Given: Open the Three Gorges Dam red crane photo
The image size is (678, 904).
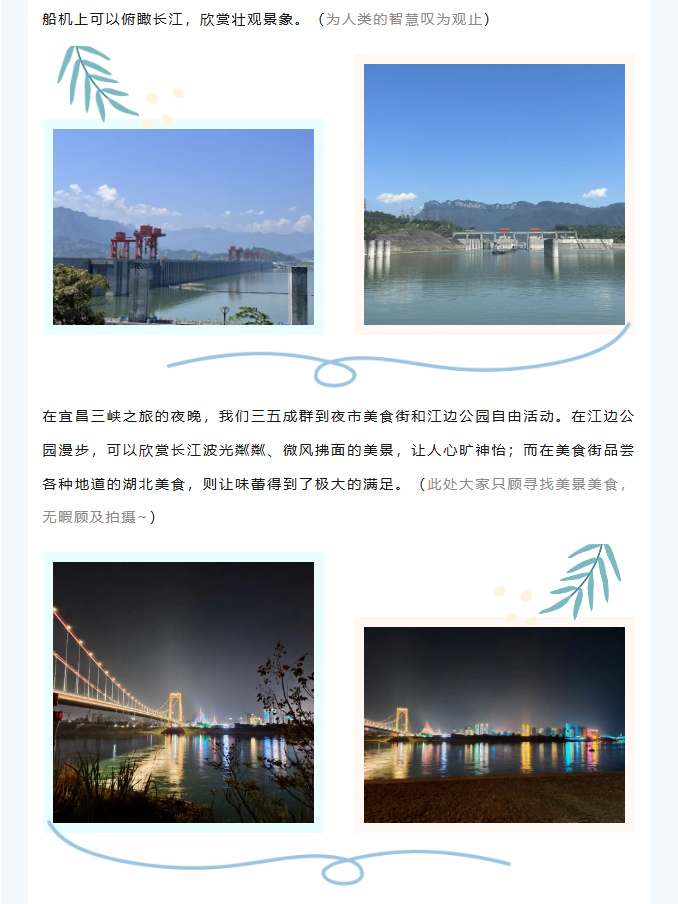Looking at the screenshot, I should point(183,227).
